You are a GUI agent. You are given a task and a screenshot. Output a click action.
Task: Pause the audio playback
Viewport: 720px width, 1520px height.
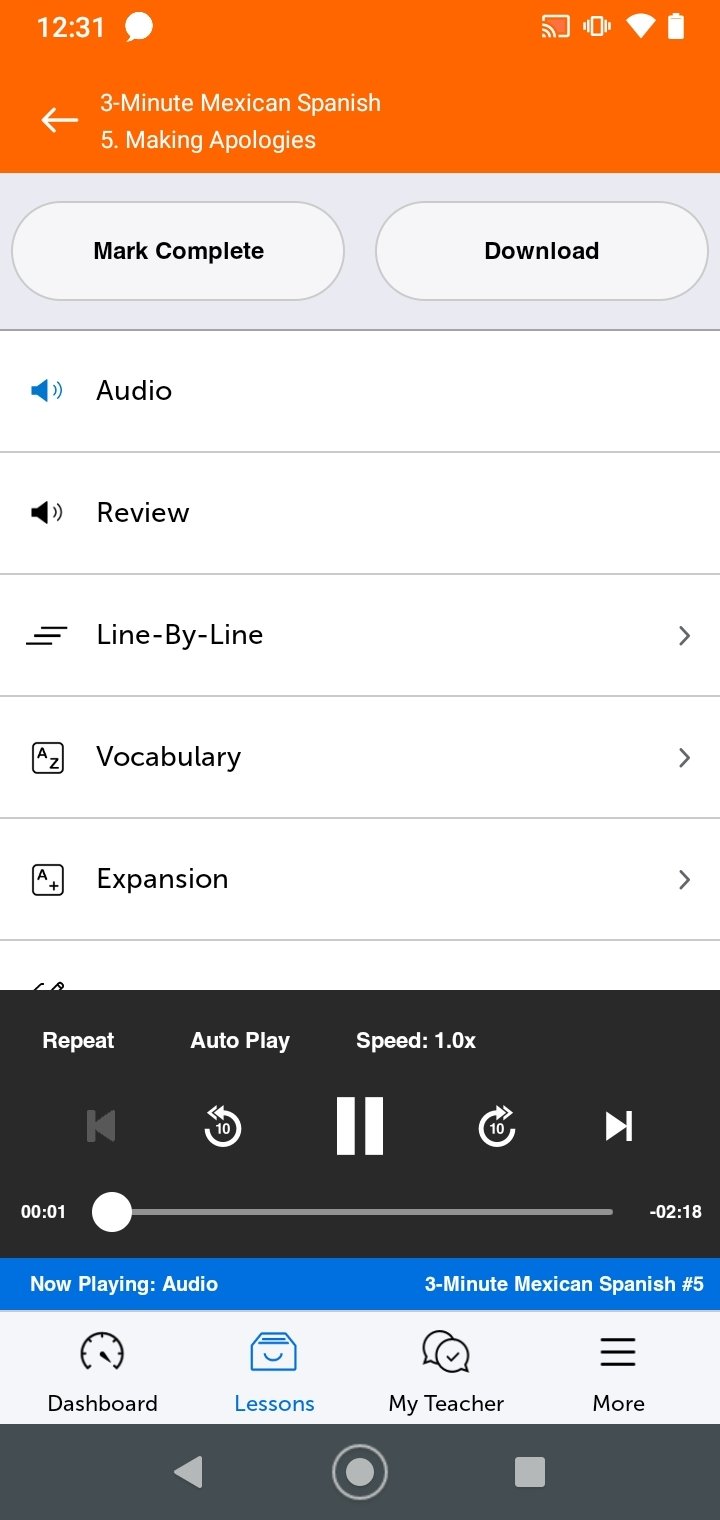click(x=360, y=1126)
